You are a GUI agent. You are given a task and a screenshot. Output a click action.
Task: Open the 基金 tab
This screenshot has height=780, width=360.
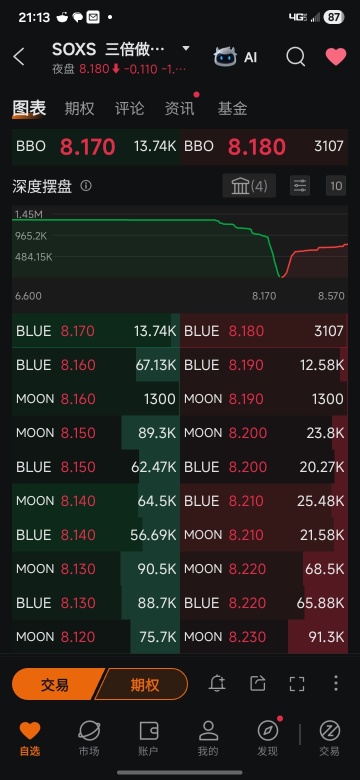tap(232, 108)
